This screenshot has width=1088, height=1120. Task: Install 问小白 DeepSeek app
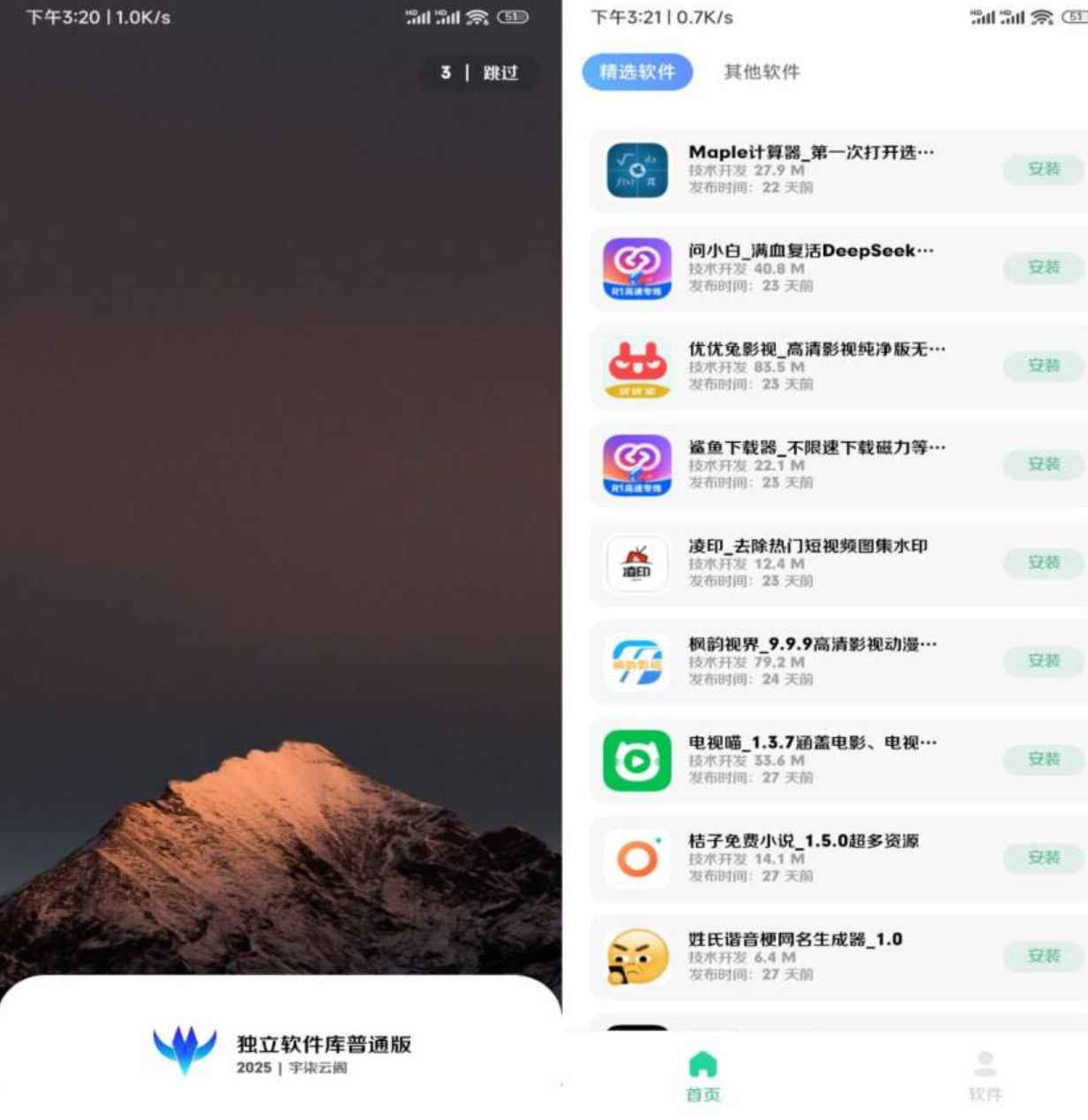(1043, 267)
